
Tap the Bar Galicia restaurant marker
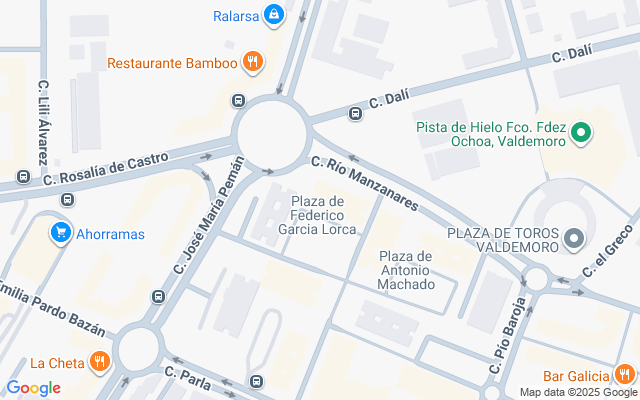coord(625,374)
